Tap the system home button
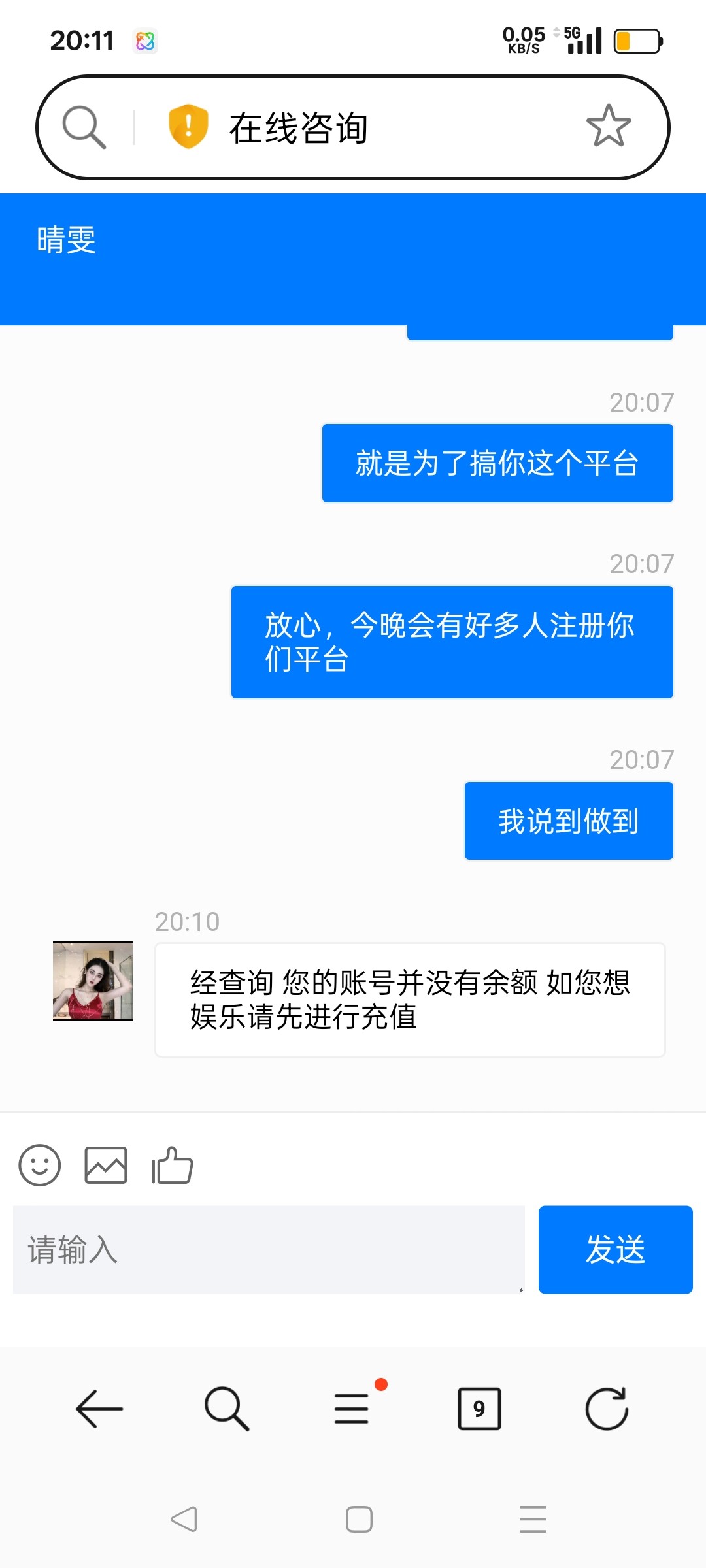The image size is (706, 1568). (x=359, y=1519)
